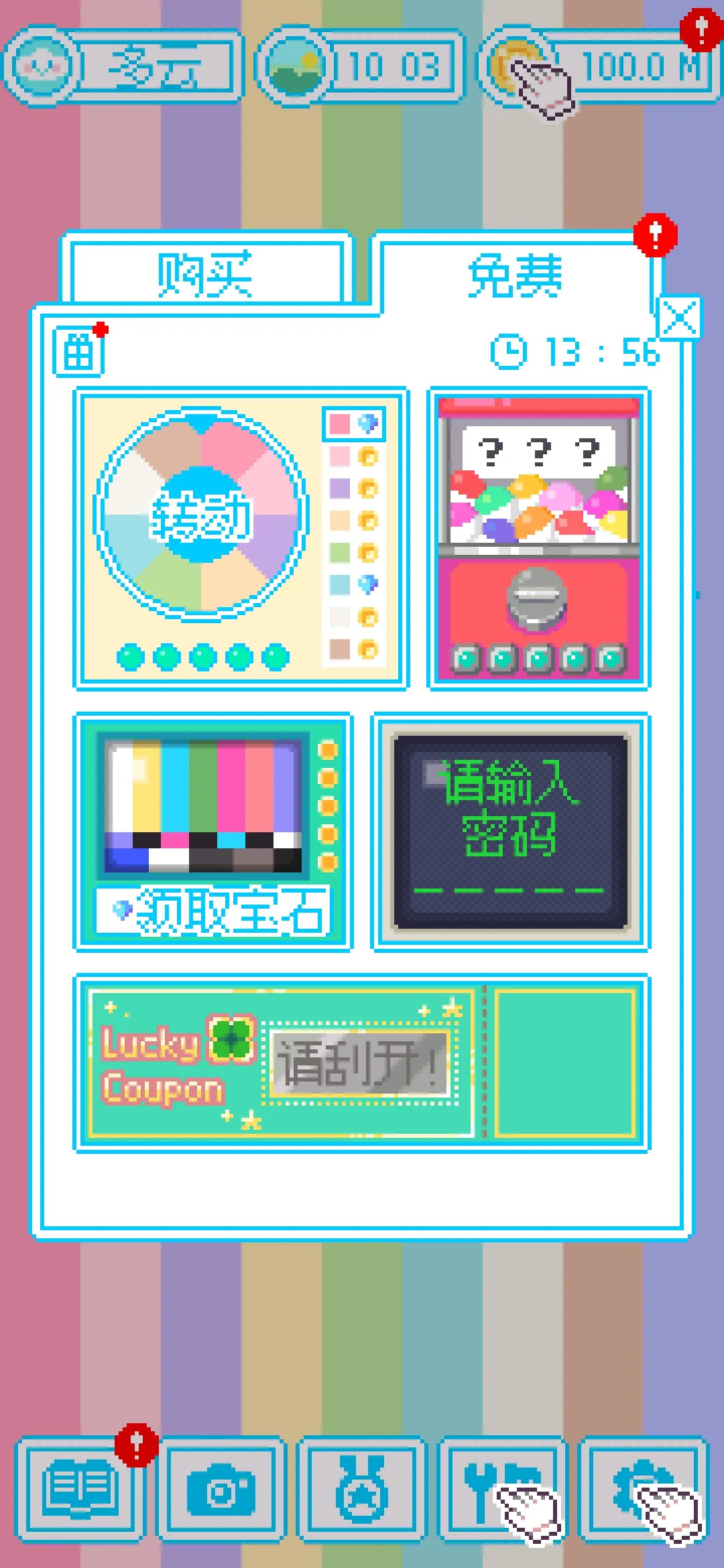Open the wrench tools button
This screenshot has height=1568, width=724.
[x=503, y=1489]
